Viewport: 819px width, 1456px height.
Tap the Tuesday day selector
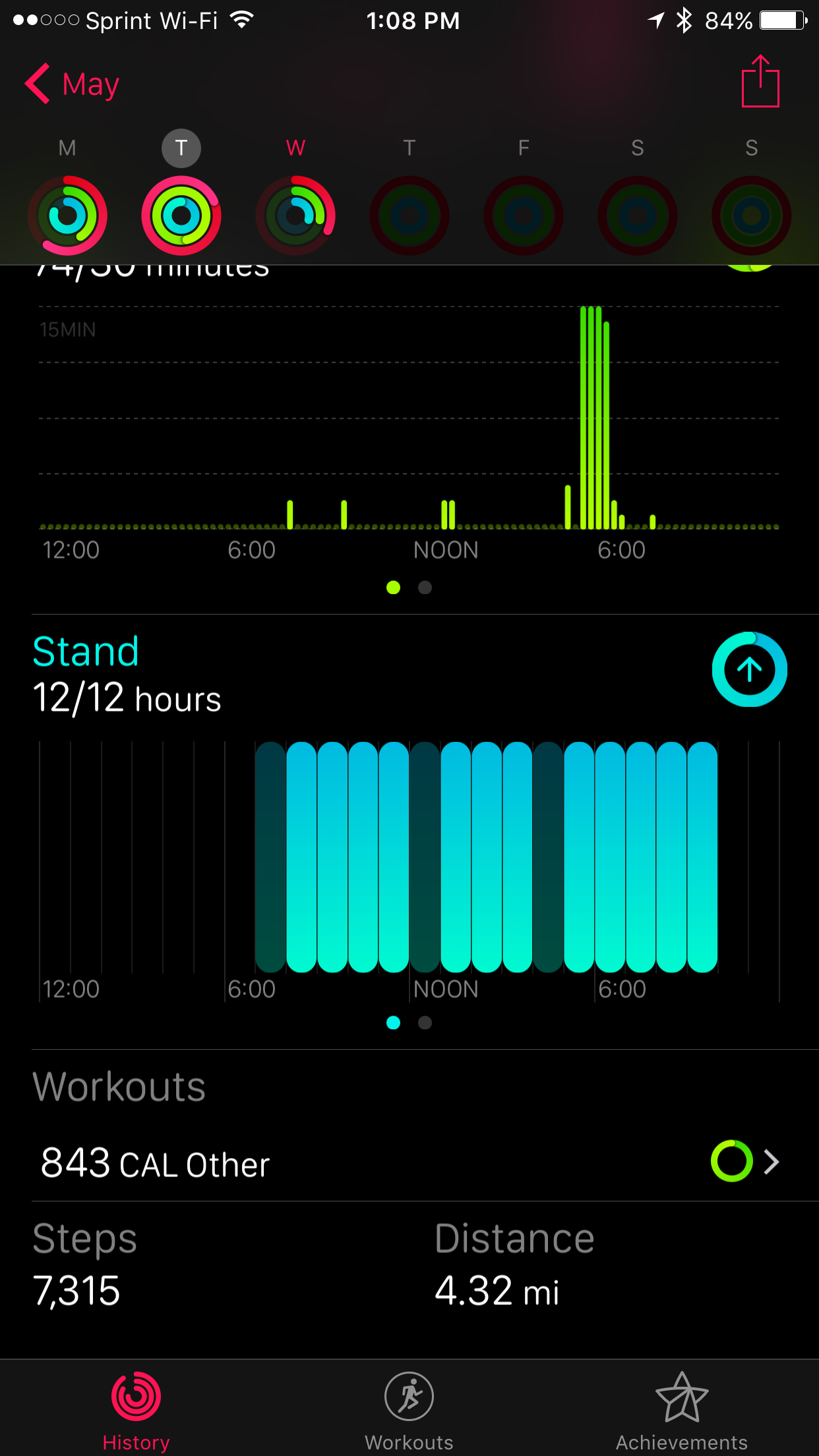[x=181, y=148]
